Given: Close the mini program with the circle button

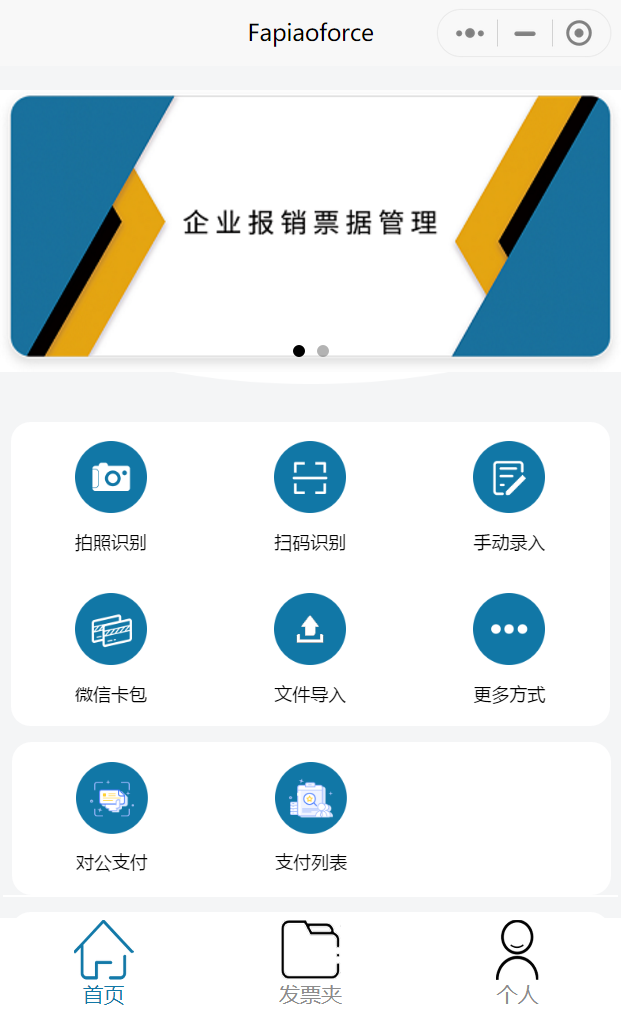Looking at the screenshot, I should 579,33.
